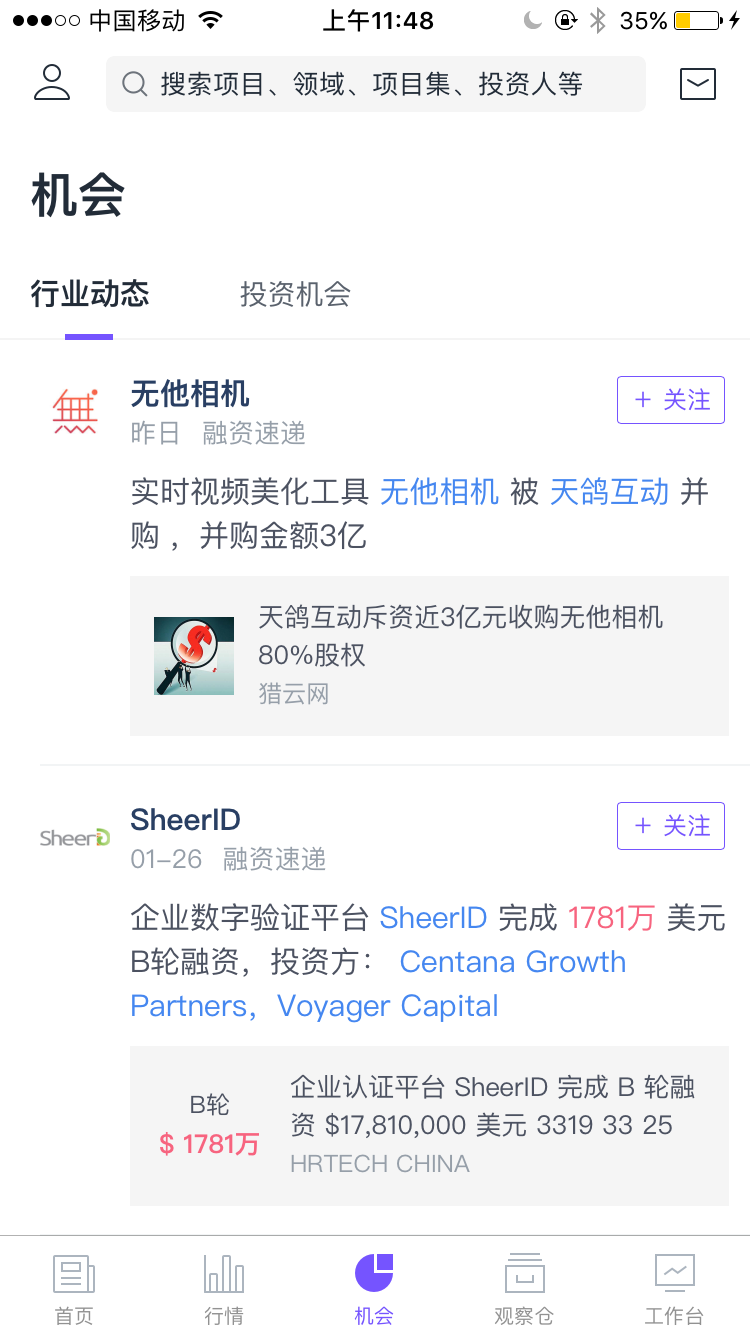
Task: Switch to the 投资机会 tab
Action: [295, 294]
